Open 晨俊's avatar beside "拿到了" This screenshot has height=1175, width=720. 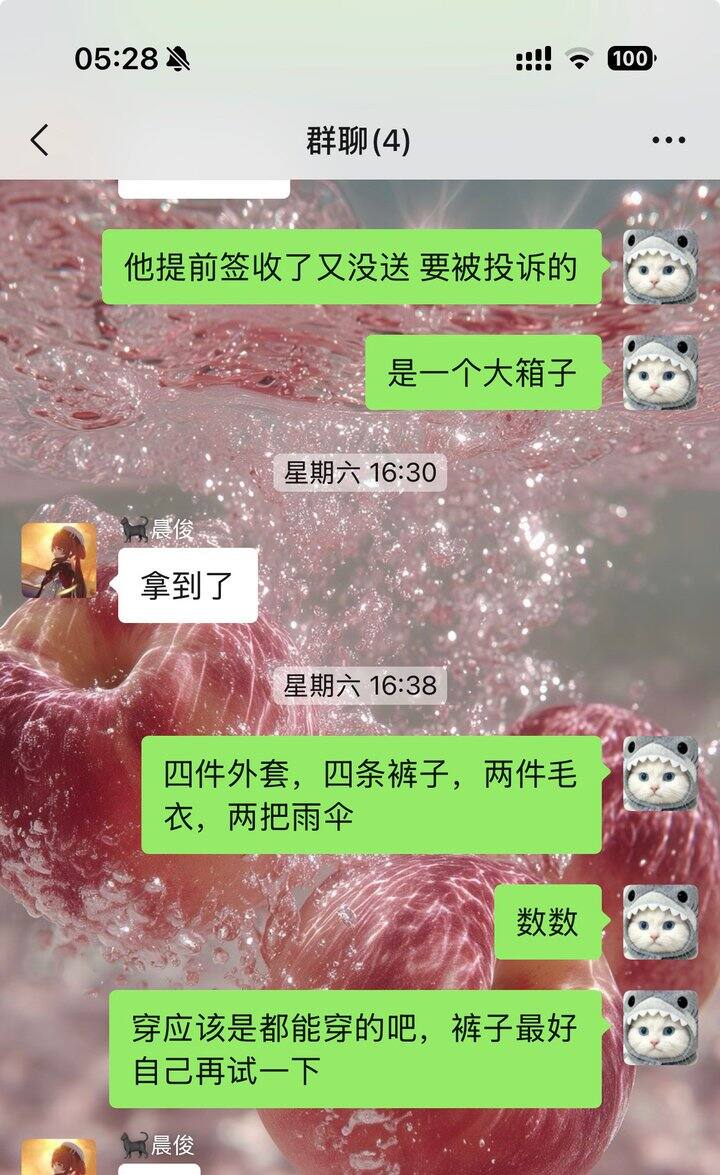pyautogui.click(x=59, y=560)
